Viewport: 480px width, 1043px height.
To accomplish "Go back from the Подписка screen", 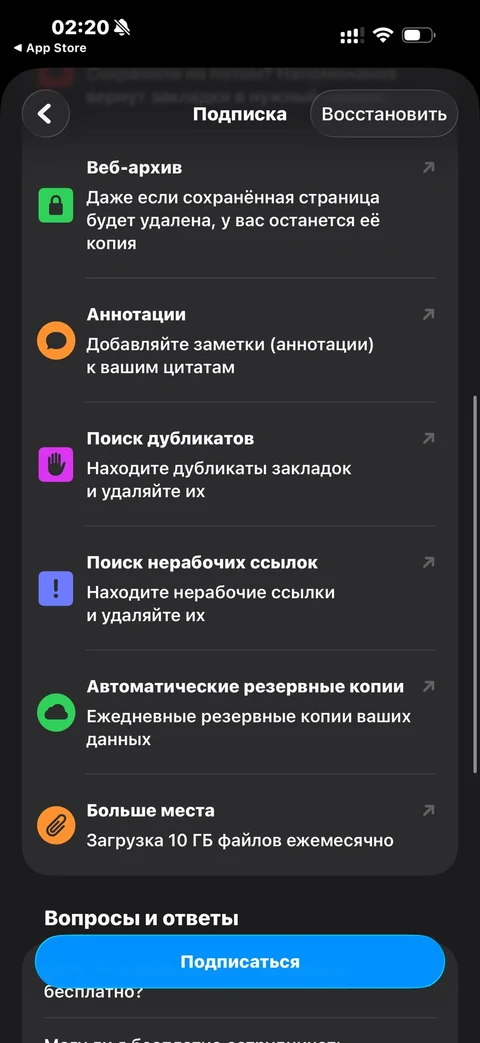I will pyautogui.click(x=46, y=114).
